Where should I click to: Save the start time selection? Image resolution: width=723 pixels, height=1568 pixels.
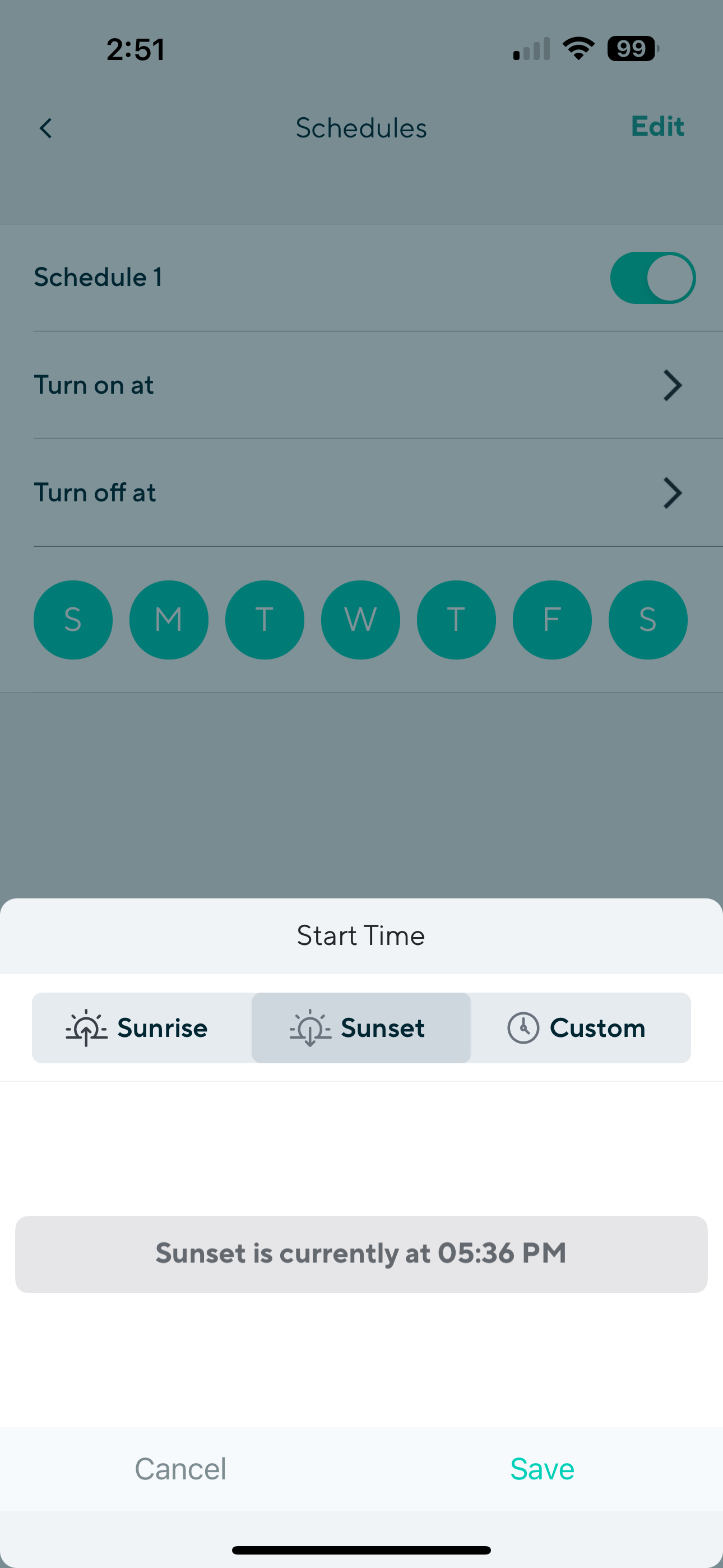[541, 1469]
